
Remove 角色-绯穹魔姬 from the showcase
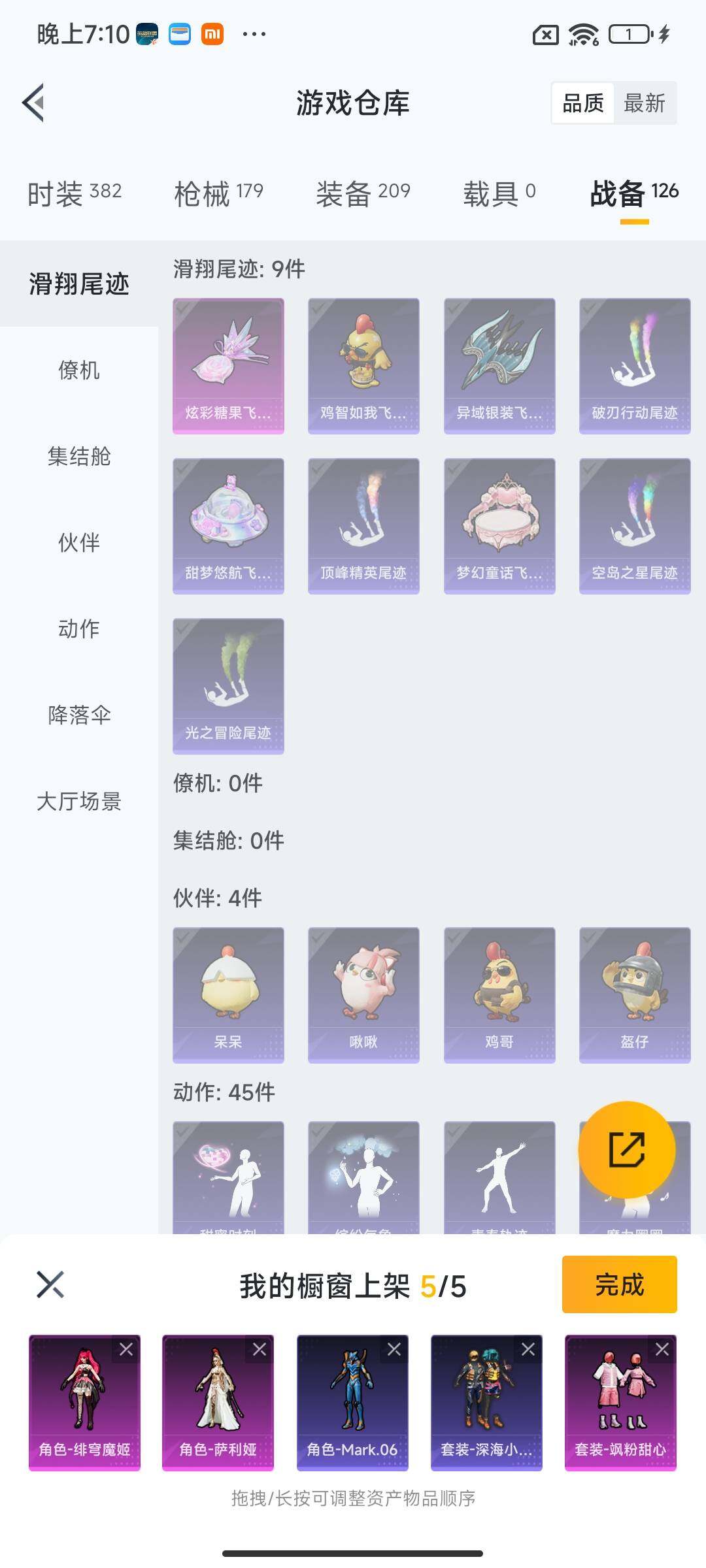[x=126, y=1349]
